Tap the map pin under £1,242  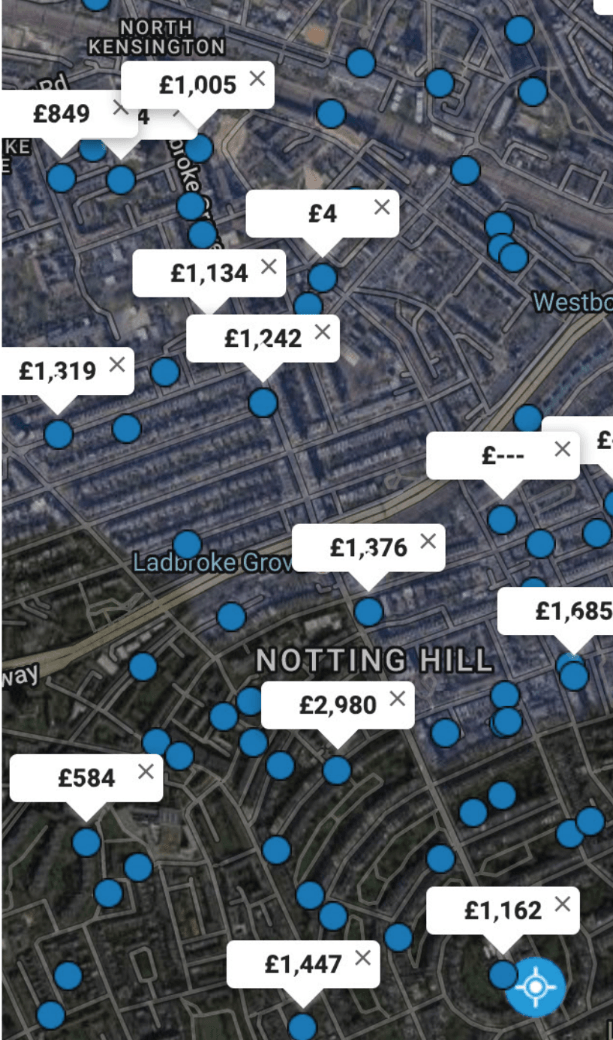(x=263, y=402)
